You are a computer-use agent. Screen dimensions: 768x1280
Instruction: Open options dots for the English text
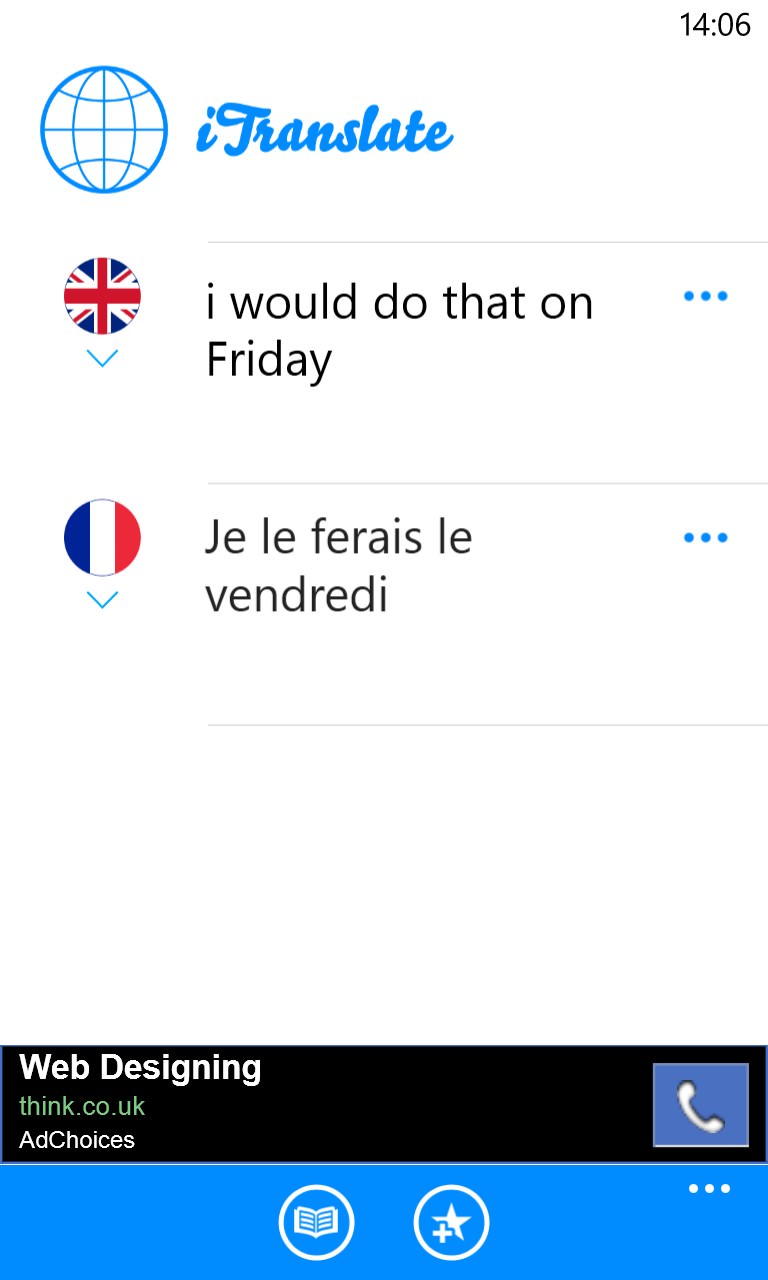[705, 296]
